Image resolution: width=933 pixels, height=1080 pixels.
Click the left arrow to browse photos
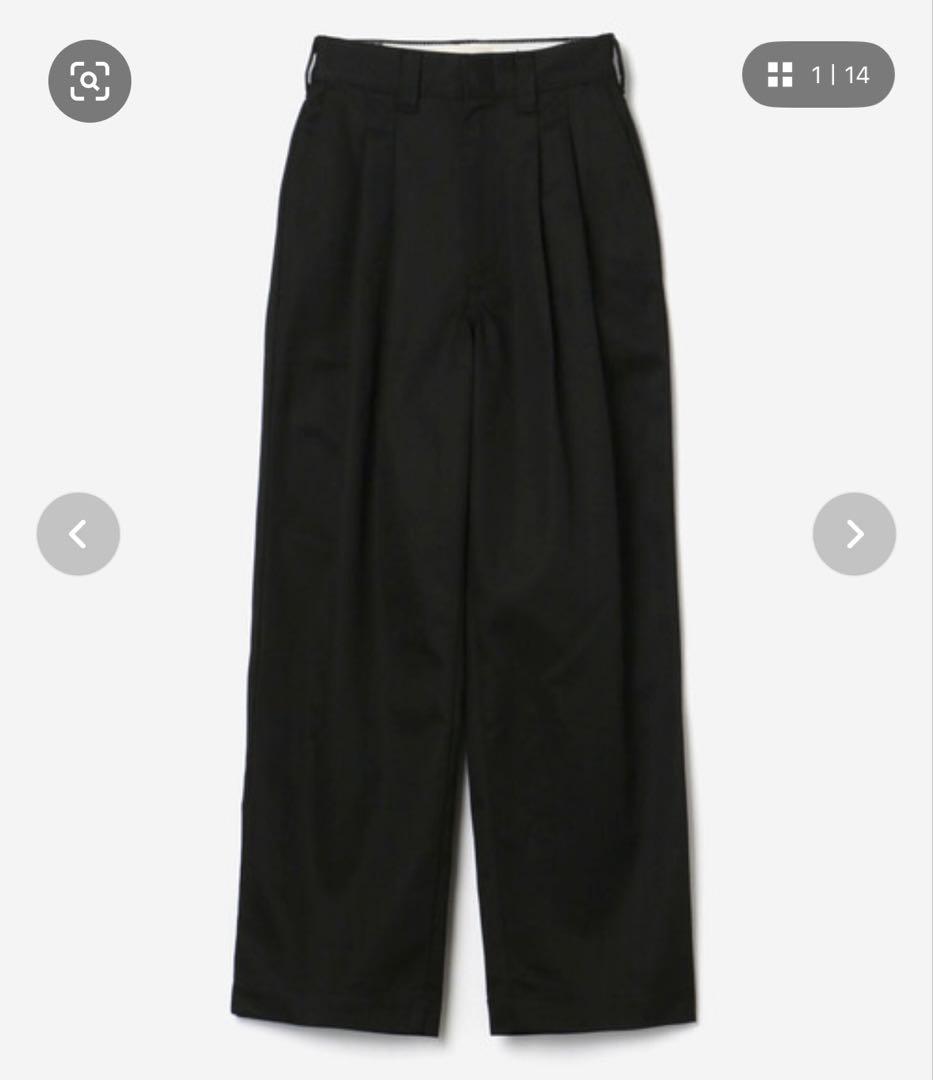tap(78, 533)
